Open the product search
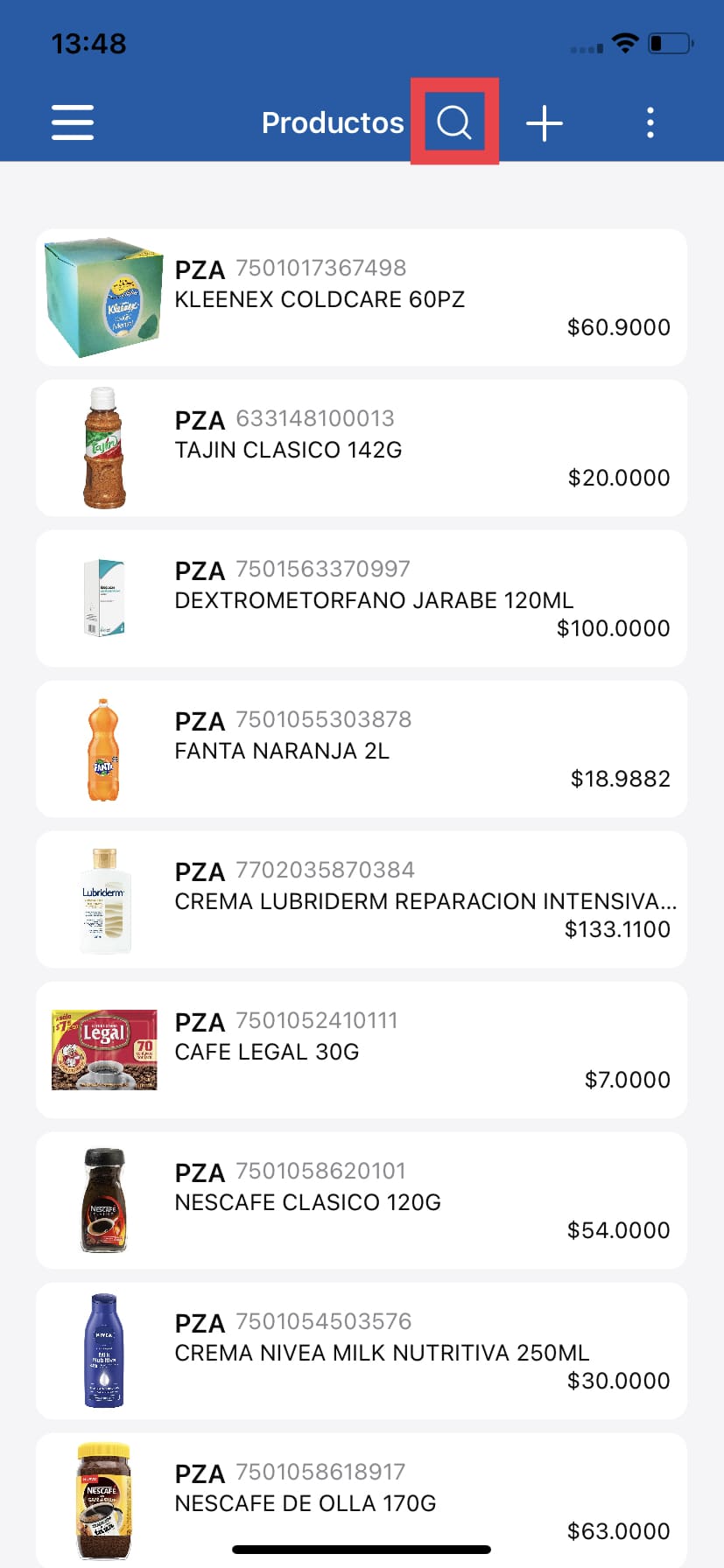 point(453,122)
